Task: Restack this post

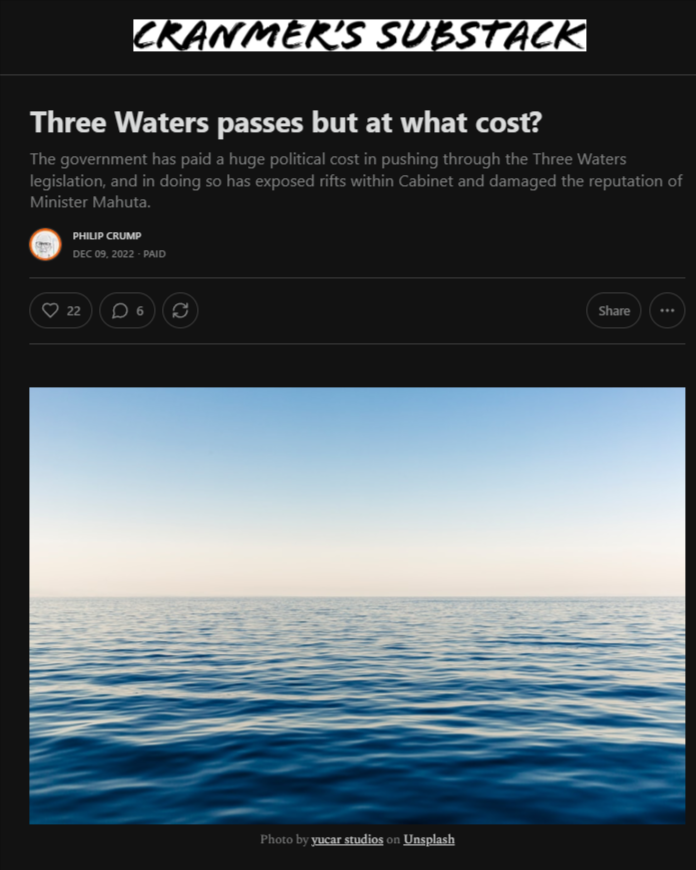Action: pos(180,311)
